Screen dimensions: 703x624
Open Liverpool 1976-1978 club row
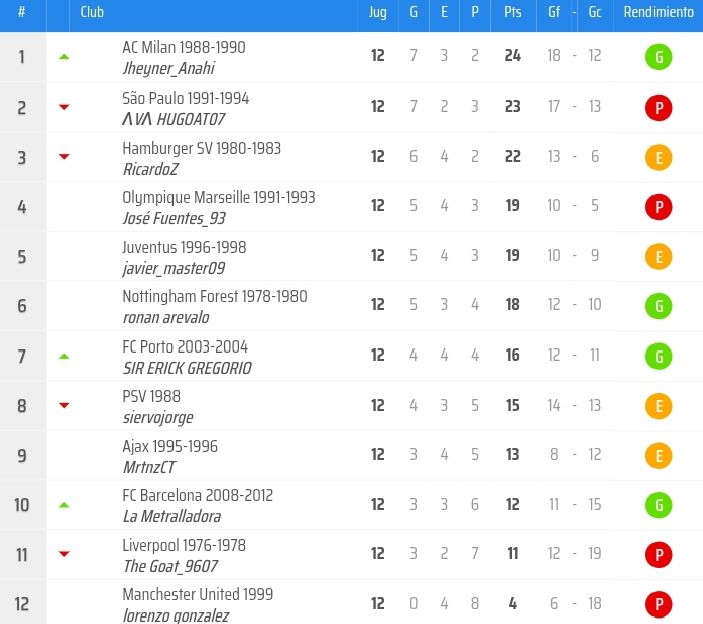(x=183, y=545)
